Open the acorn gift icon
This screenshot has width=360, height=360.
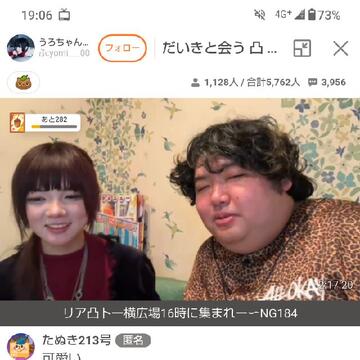(23, 82)
